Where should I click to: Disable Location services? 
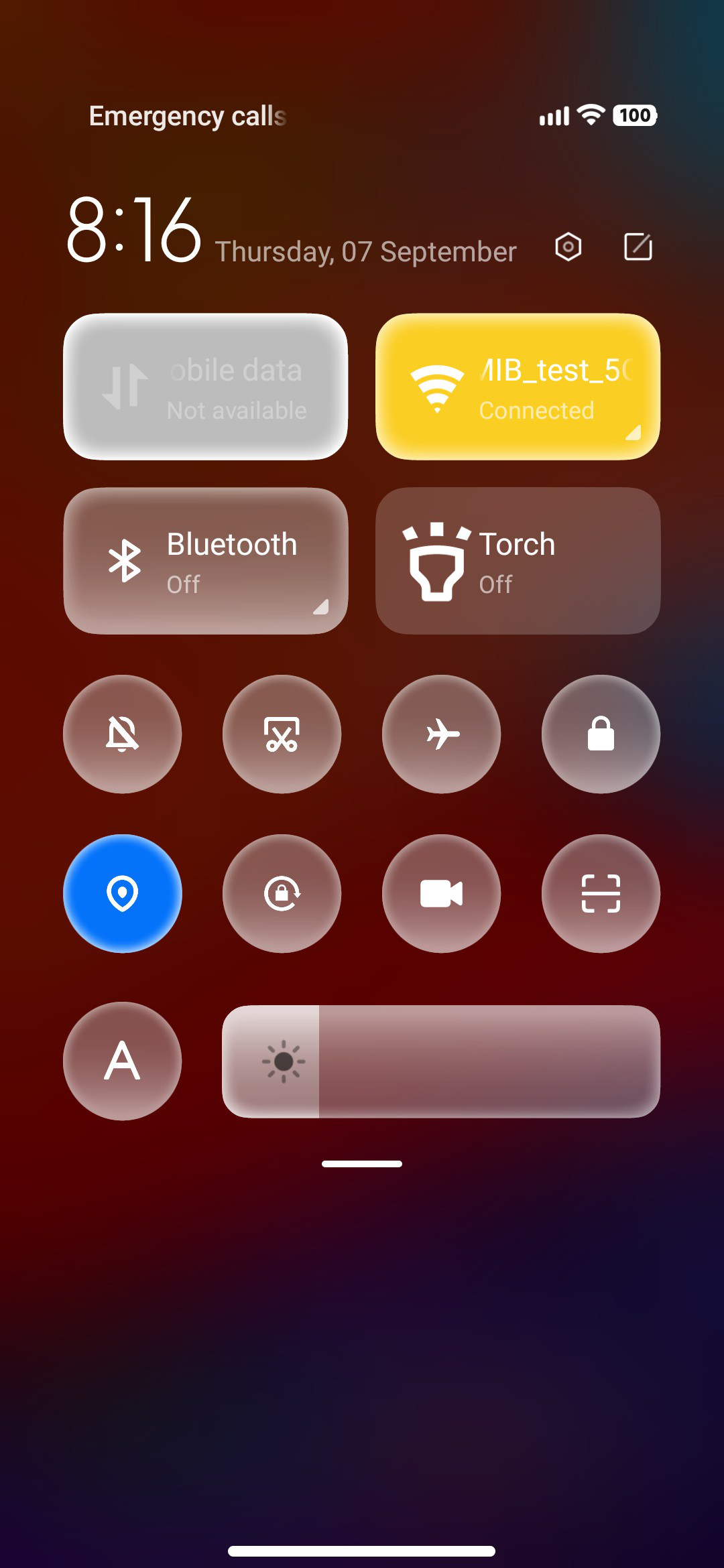click(123, 894)
